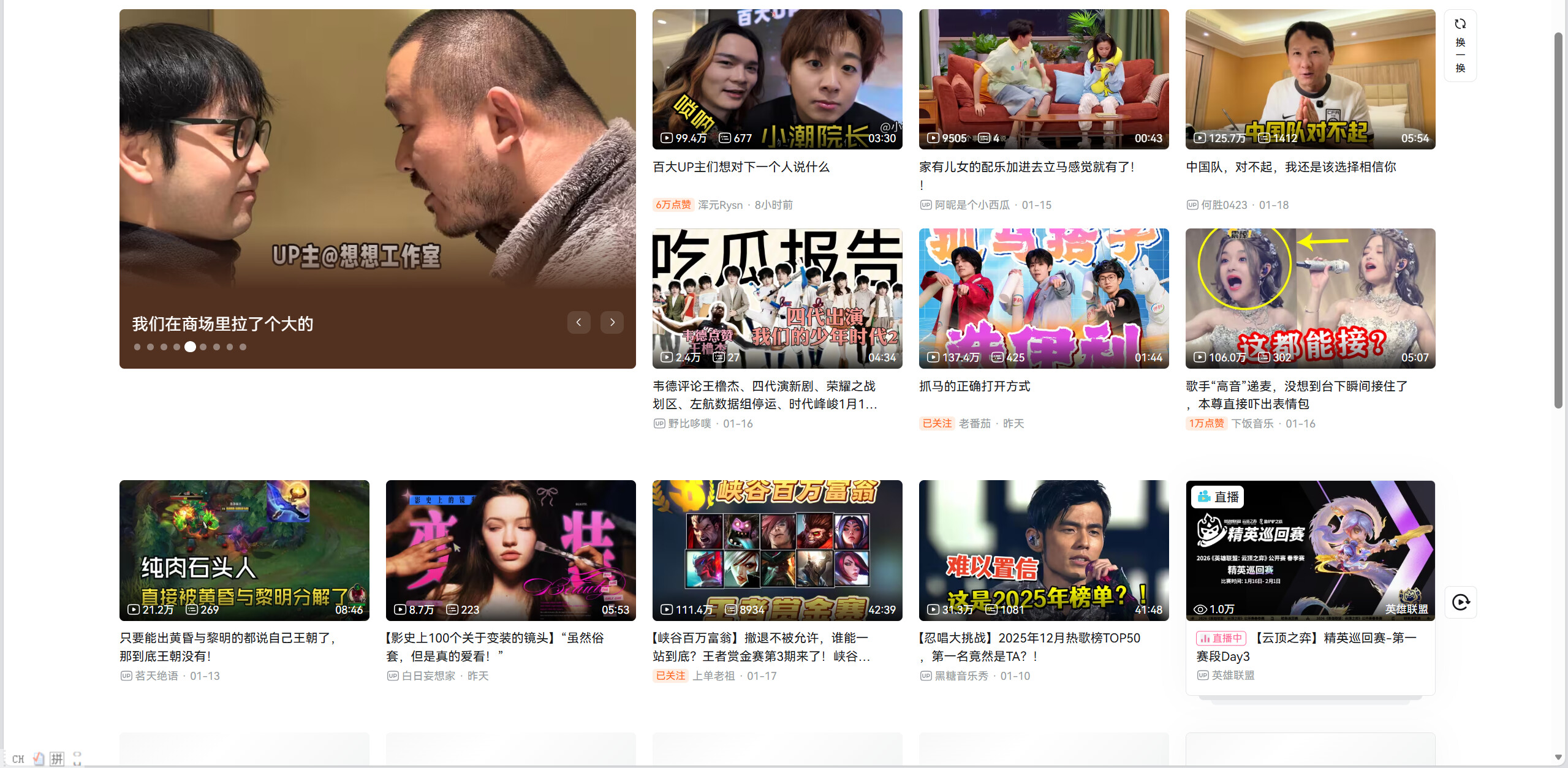The image size is (1568, 768).
Task: Open video 百大UP主们想对下一个人说什么
Action: [777, 80]
